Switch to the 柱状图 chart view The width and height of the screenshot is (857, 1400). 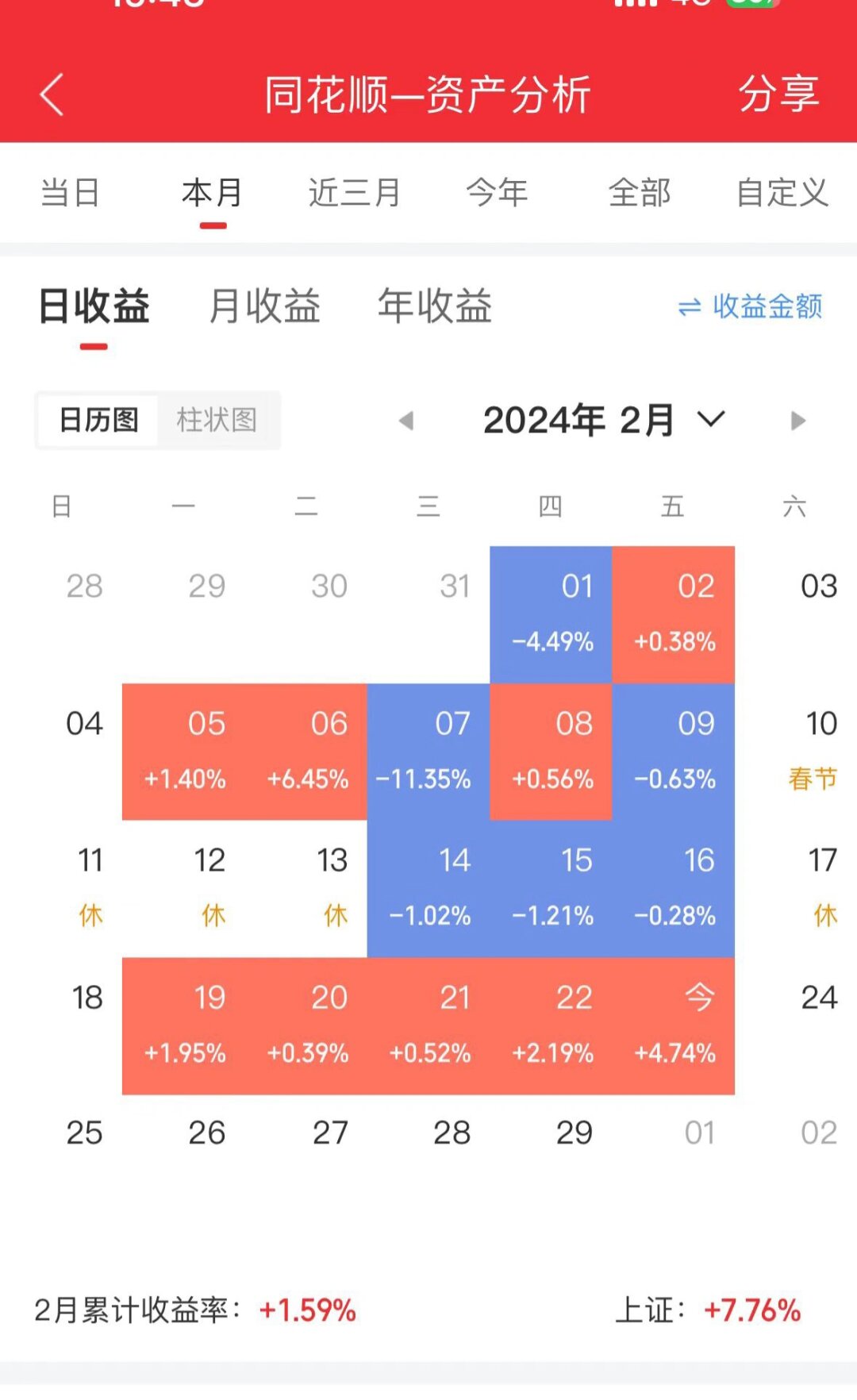click(x=219, y=421)
